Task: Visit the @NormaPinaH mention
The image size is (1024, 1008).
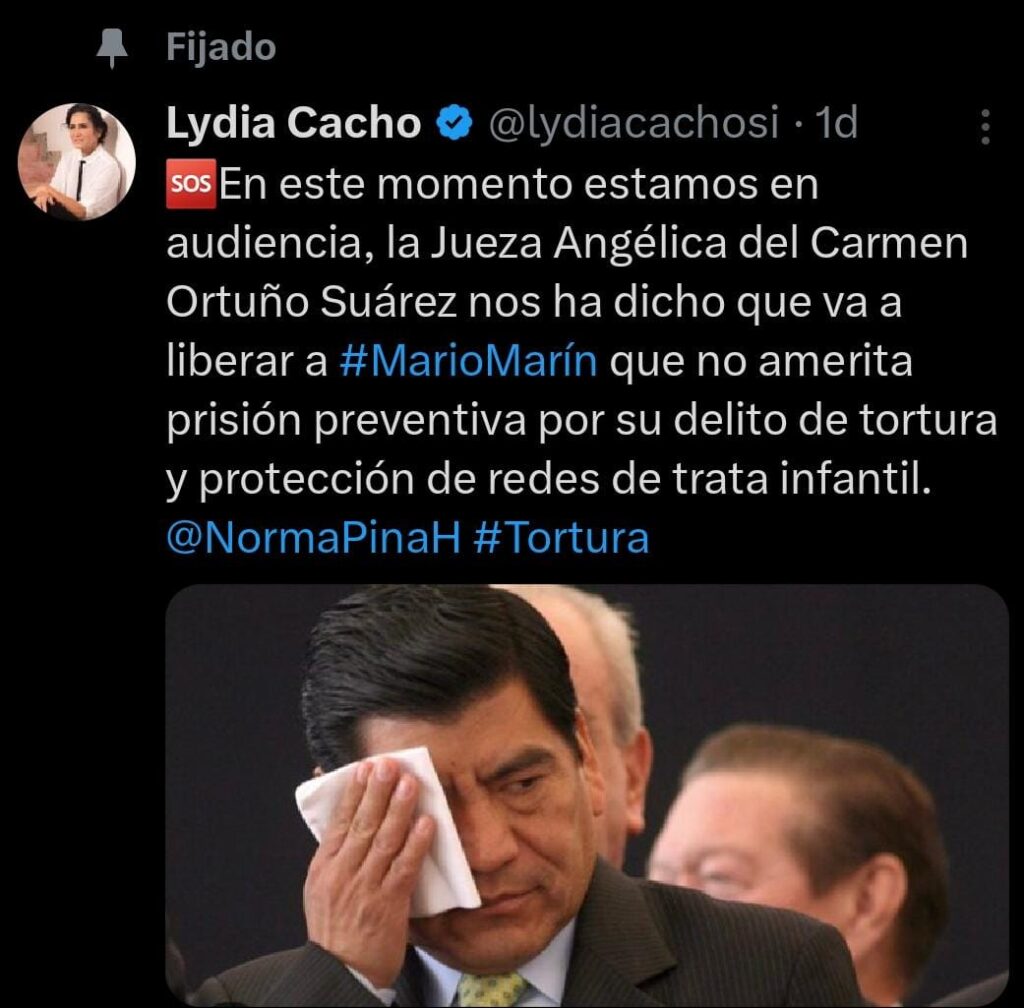Action: click(312, 538)
